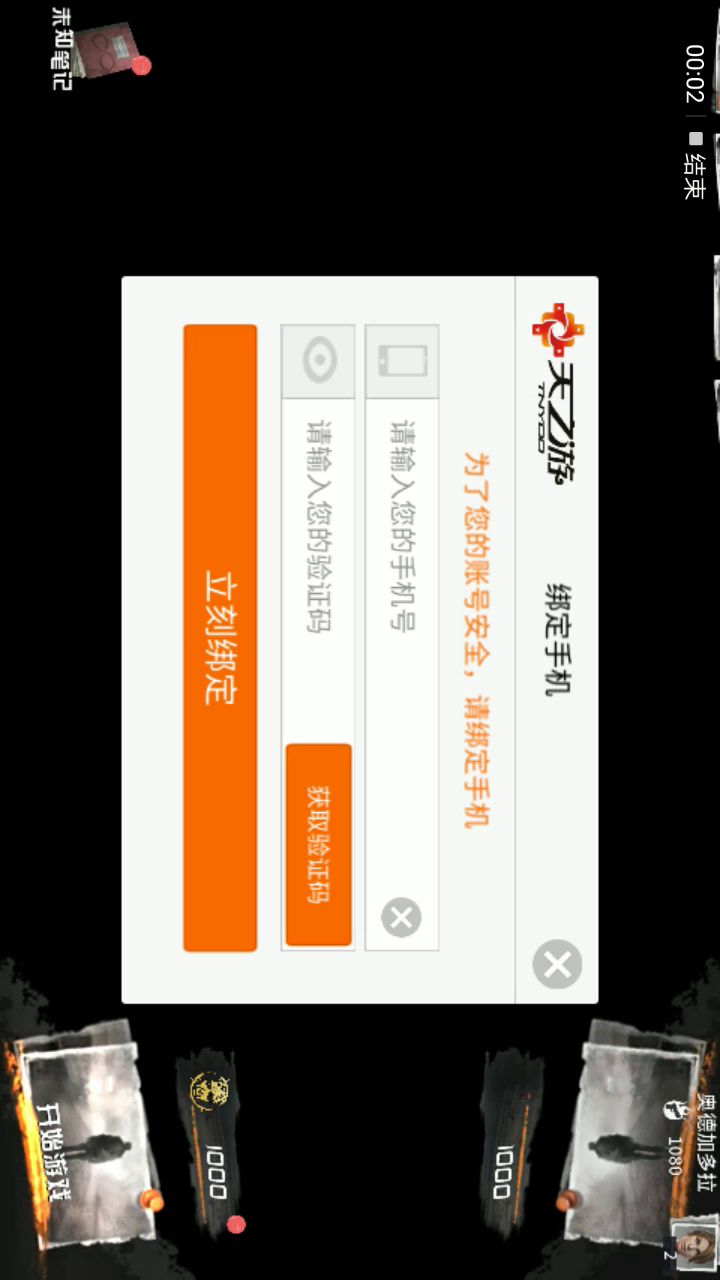
Task: Close the 绑定手机 dialog
Action: [557, 965]
